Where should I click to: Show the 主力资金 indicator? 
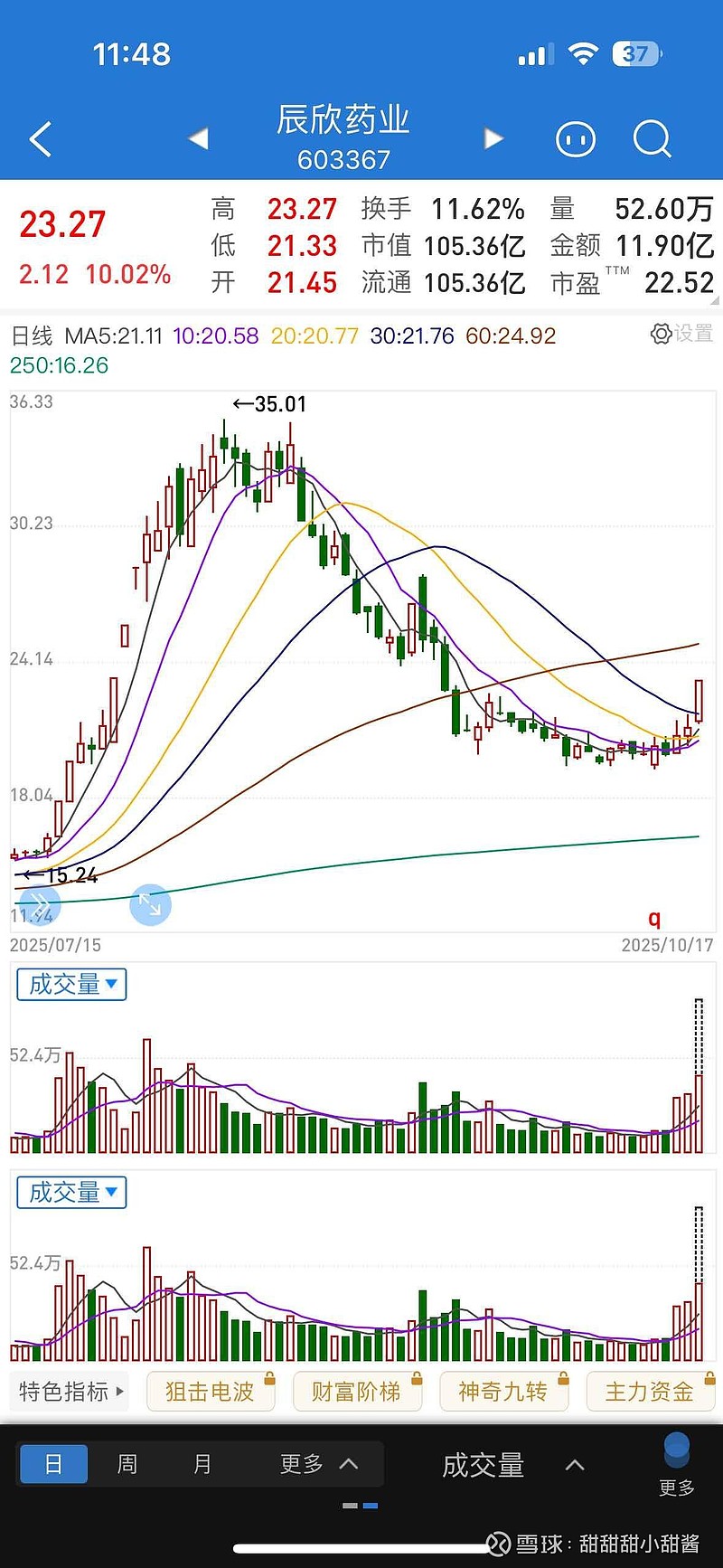pos(649,1391)
